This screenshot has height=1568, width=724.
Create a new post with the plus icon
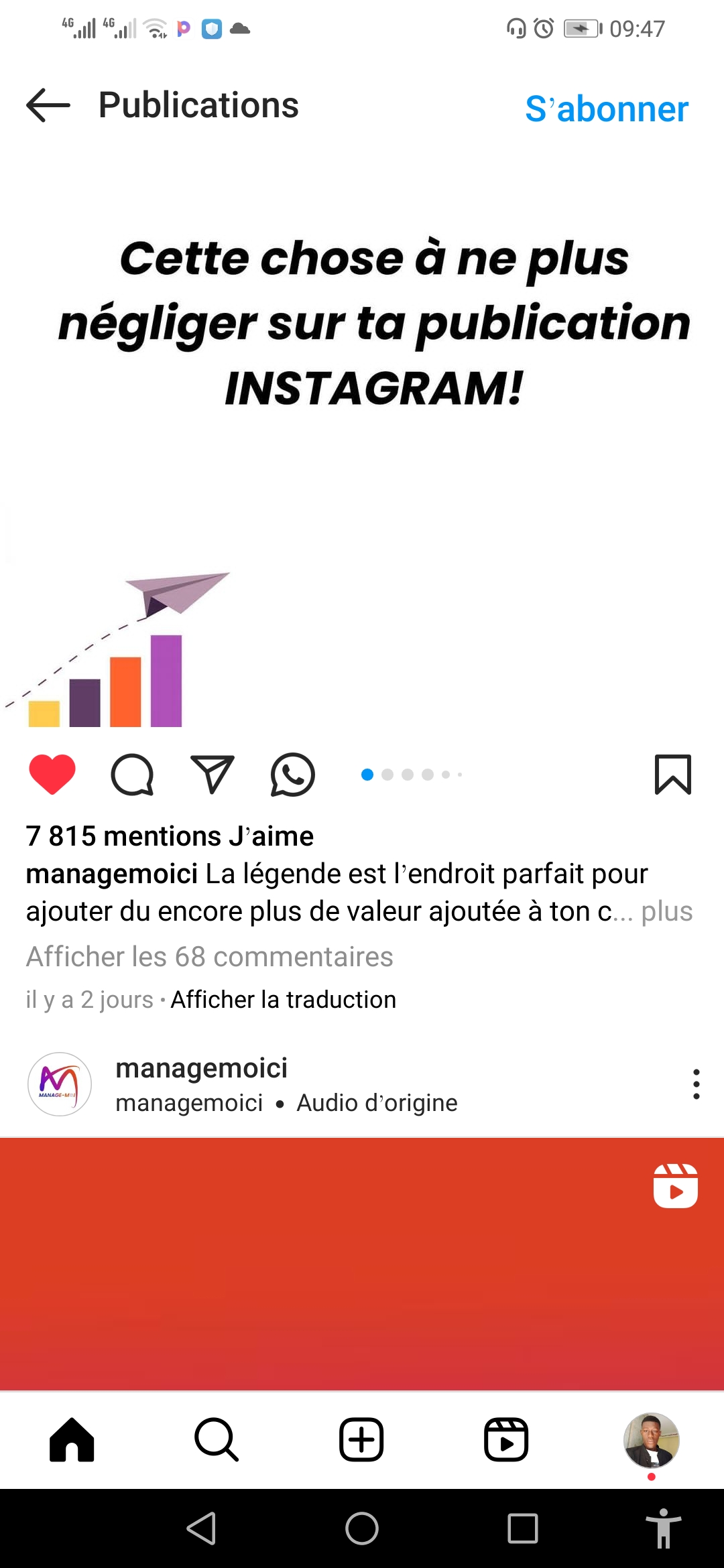pos(361,1439)
